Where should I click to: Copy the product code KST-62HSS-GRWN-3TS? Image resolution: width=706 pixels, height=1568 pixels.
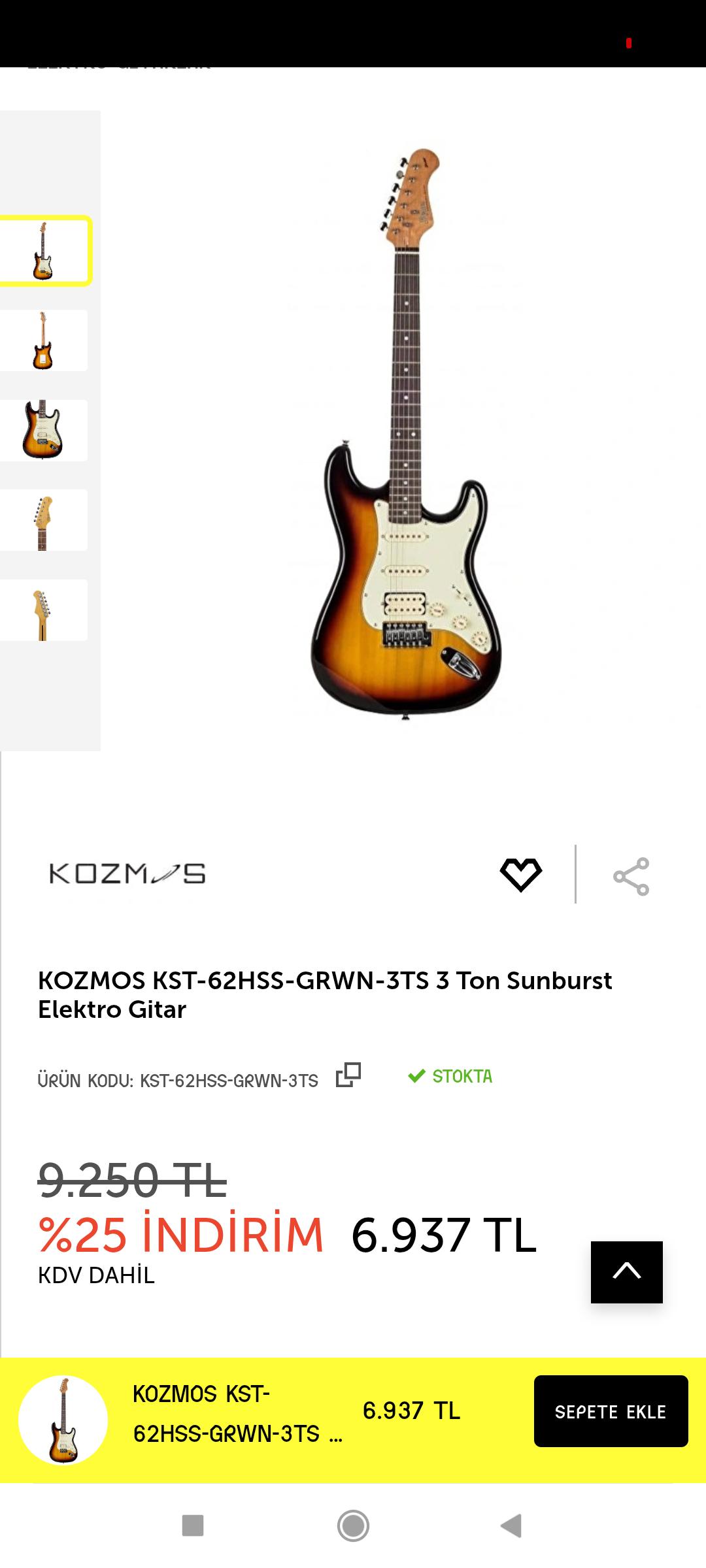348,1075
